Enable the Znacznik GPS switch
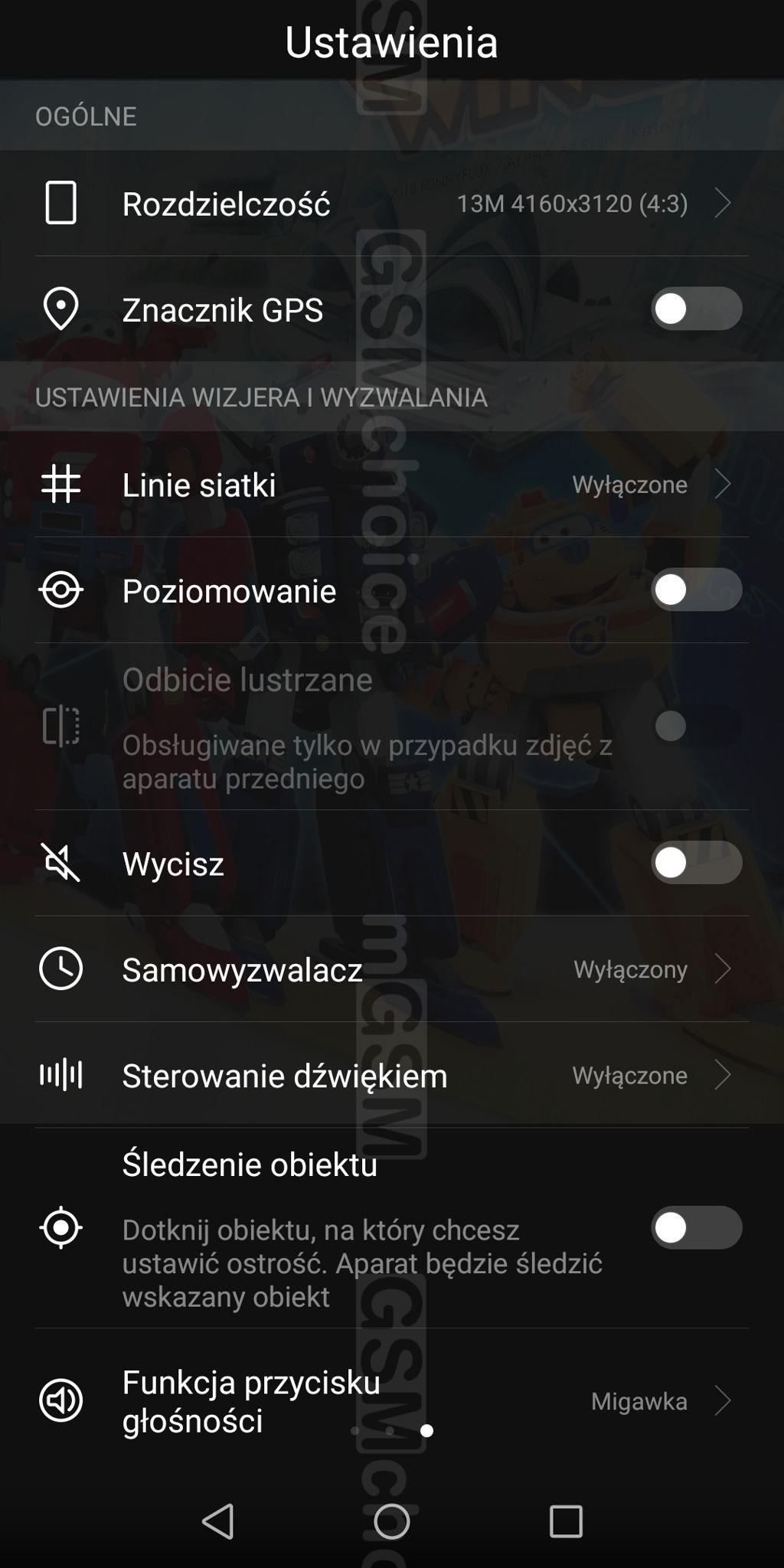 tap(695, 309)
